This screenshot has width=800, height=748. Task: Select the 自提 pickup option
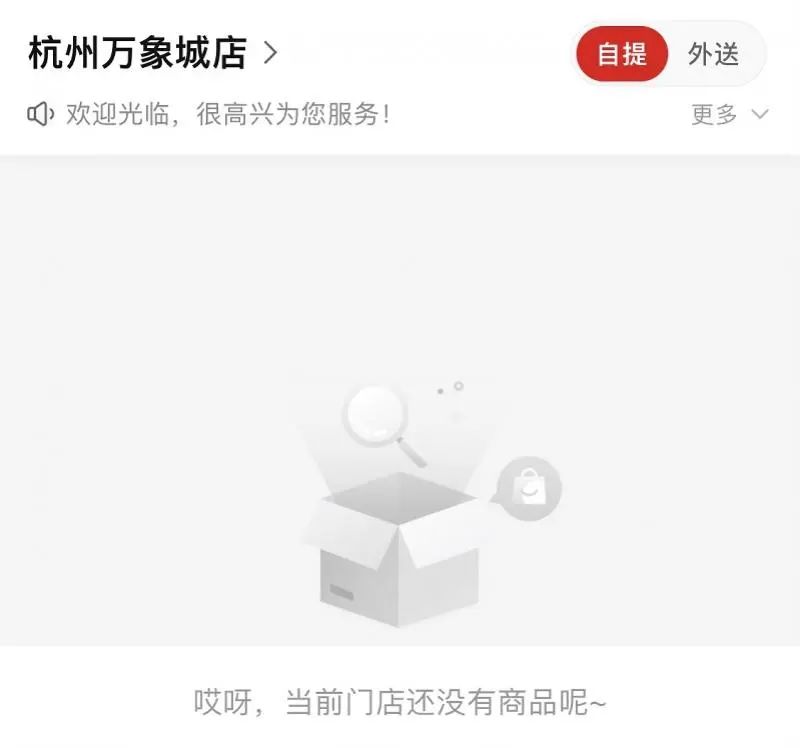coord(621,54)
